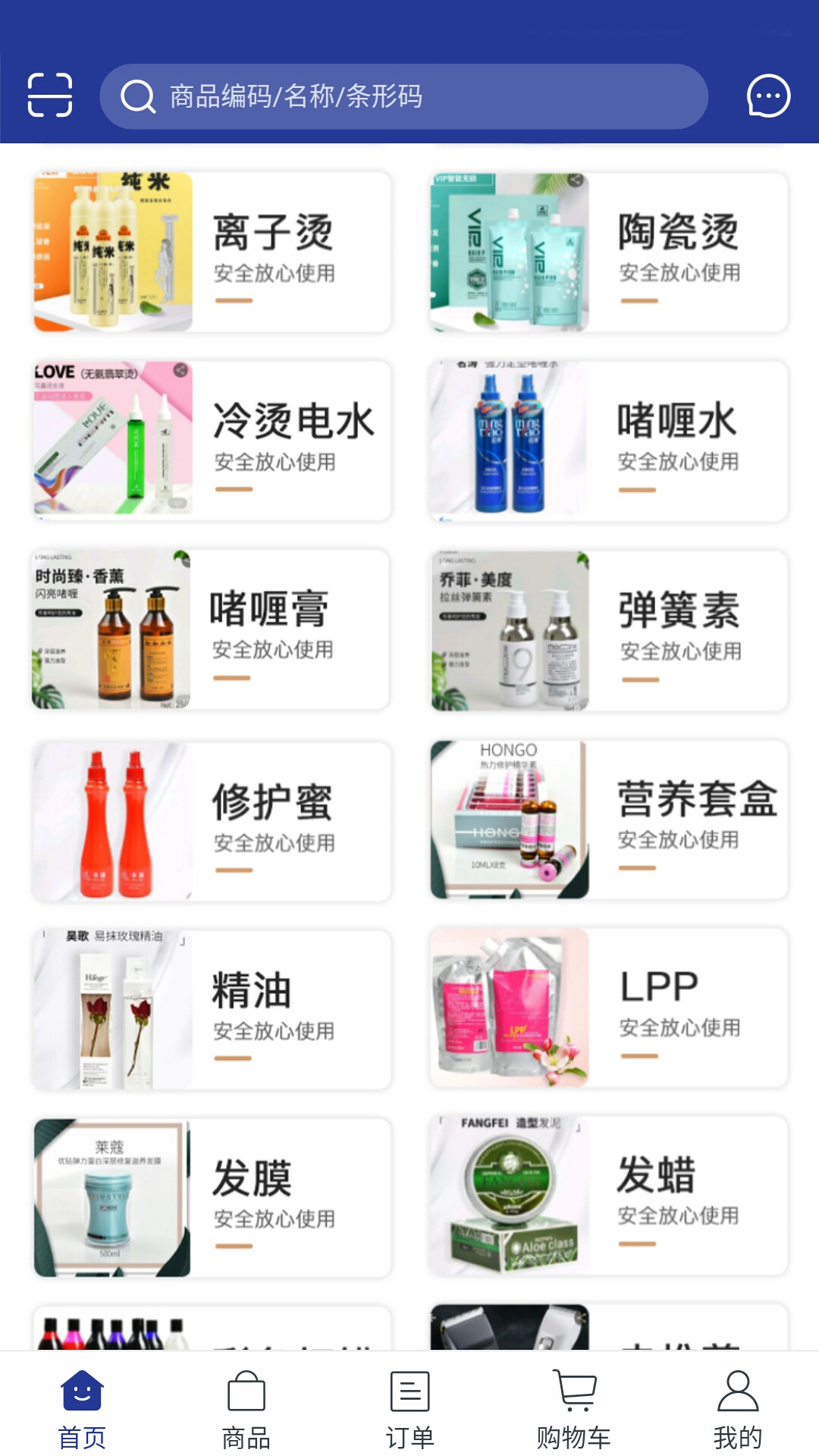Viewport: 819px width, 1456px height.
Task: Open the chat messages icon
Action: click(769, 96)
